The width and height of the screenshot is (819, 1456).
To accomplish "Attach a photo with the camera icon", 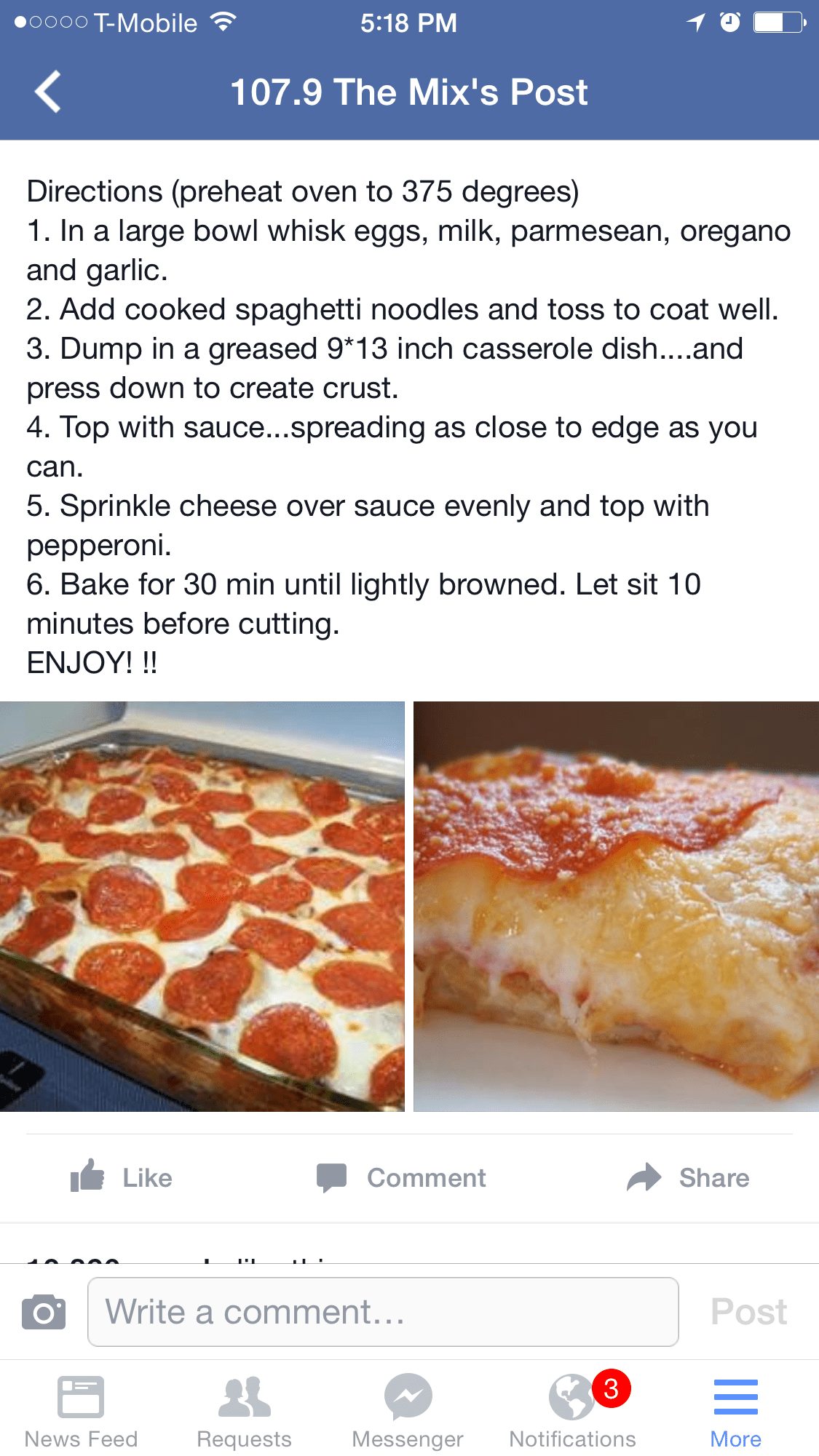I will (x=44, y=1311).
